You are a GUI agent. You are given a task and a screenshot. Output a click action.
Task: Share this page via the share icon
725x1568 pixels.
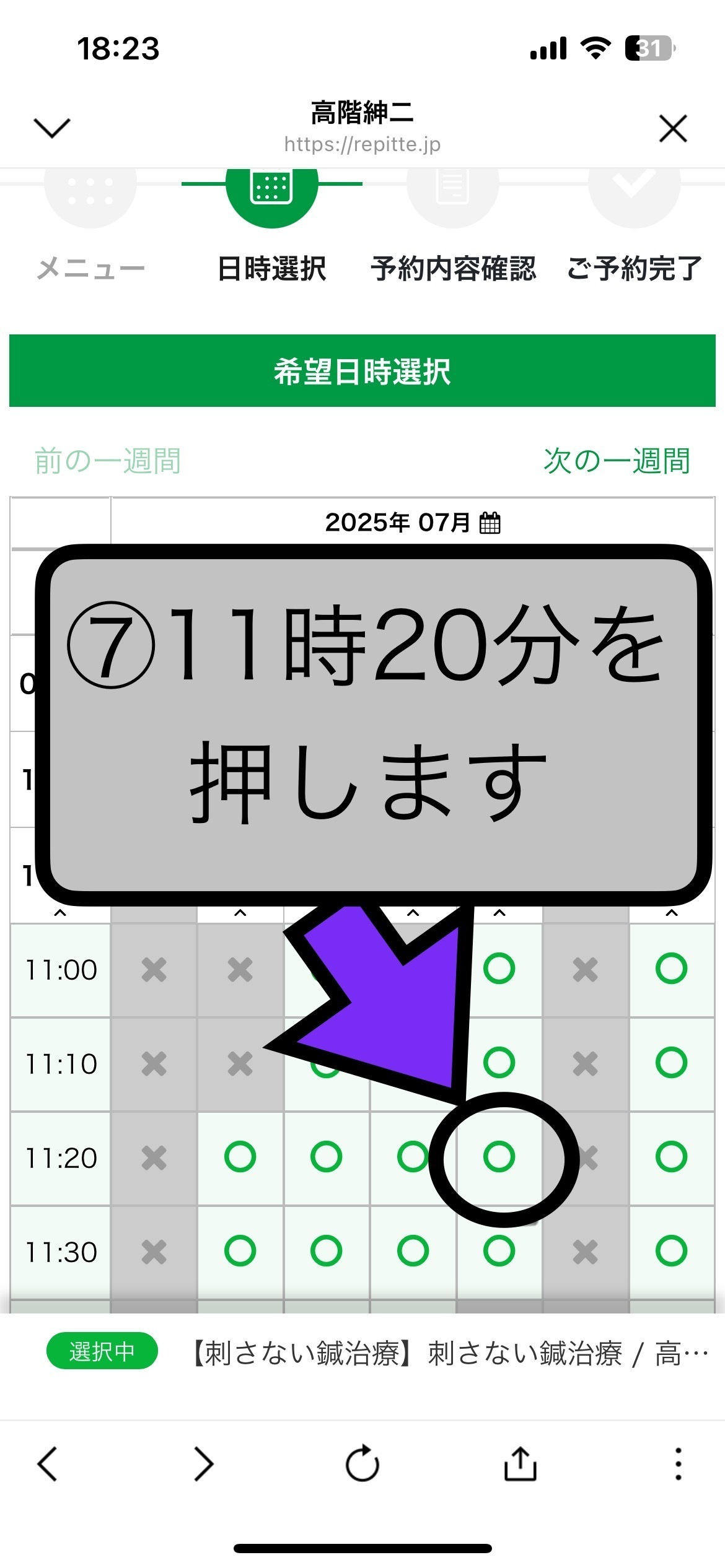pyautogui.click(x=521, y=1464)
